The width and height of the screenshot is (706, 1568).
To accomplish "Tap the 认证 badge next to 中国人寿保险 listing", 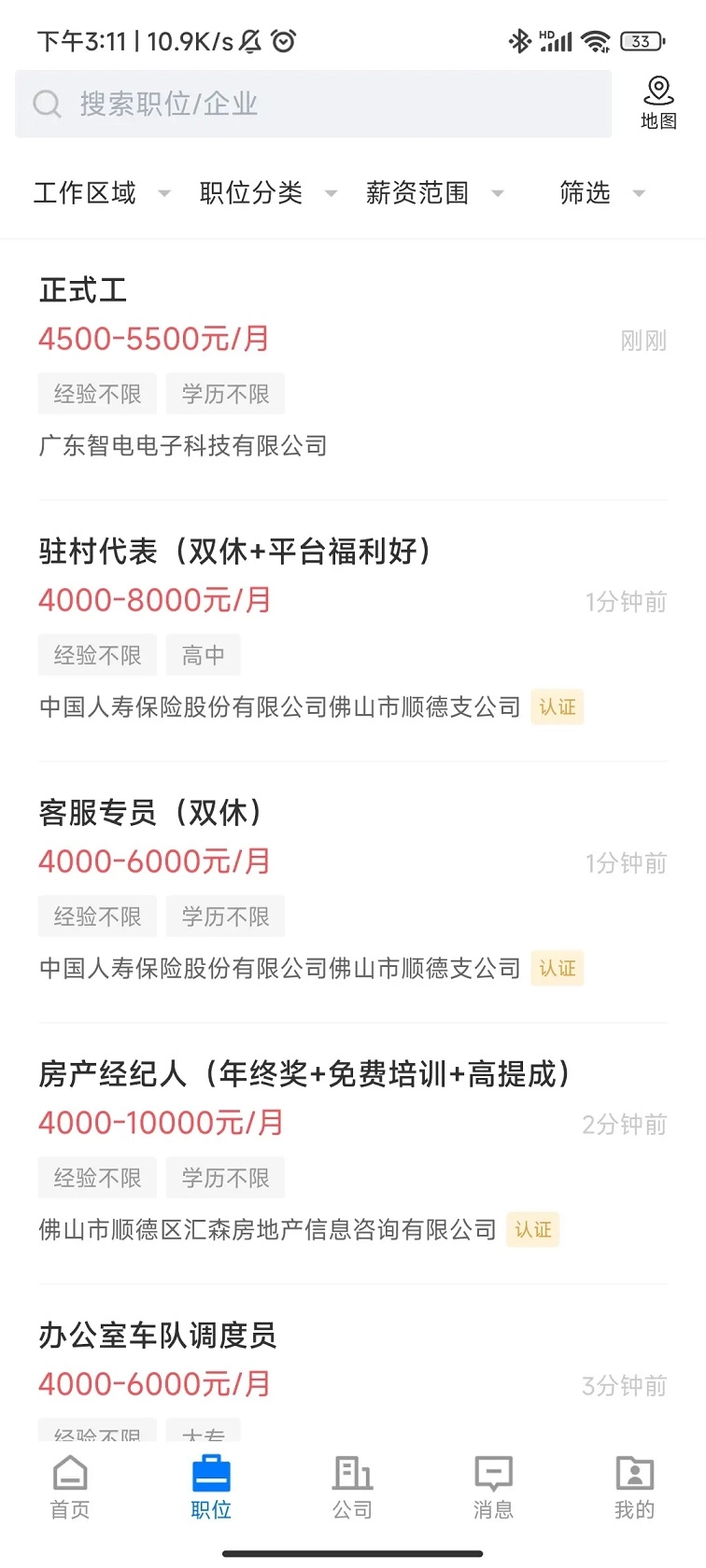I will pyautogui.click(x=558, y=707).
